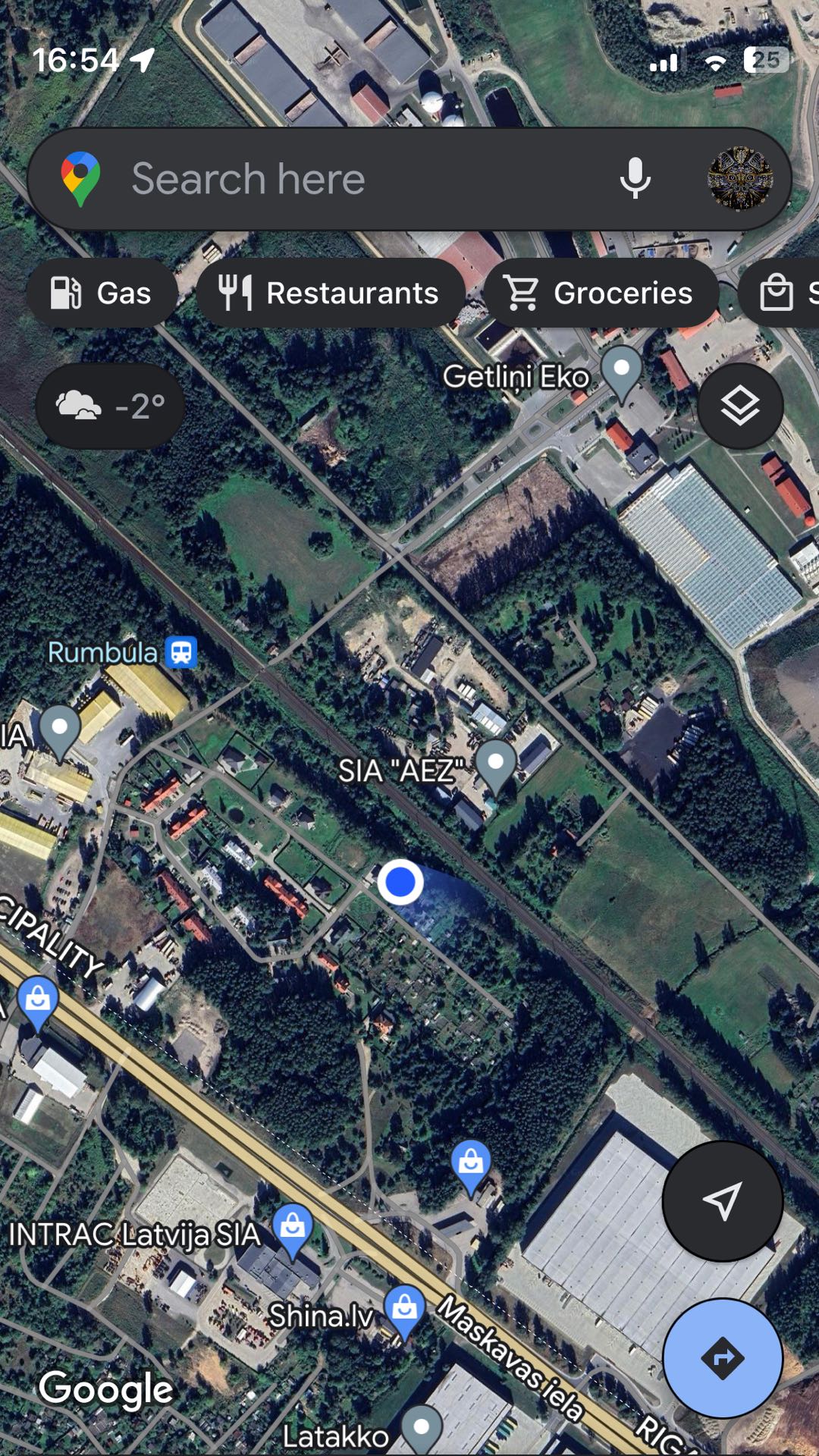This screenshot has height=1456, width=819.
Task: Select the Restaurants chip
Action: pyautogui.click(x=329, y=293)
